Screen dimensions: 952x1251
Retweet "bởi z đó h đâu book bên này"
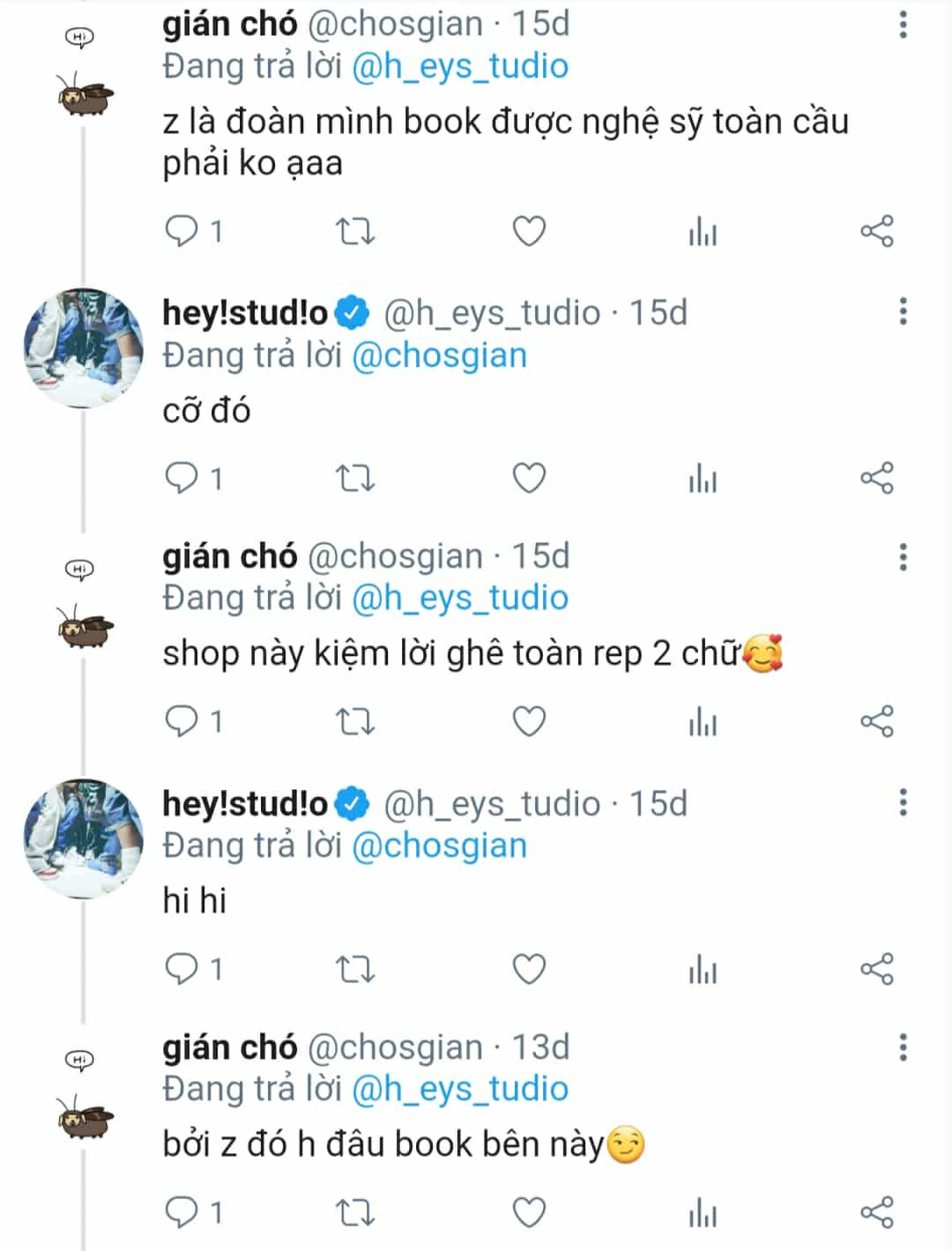pyautogui.click(x=356, y=1212)
